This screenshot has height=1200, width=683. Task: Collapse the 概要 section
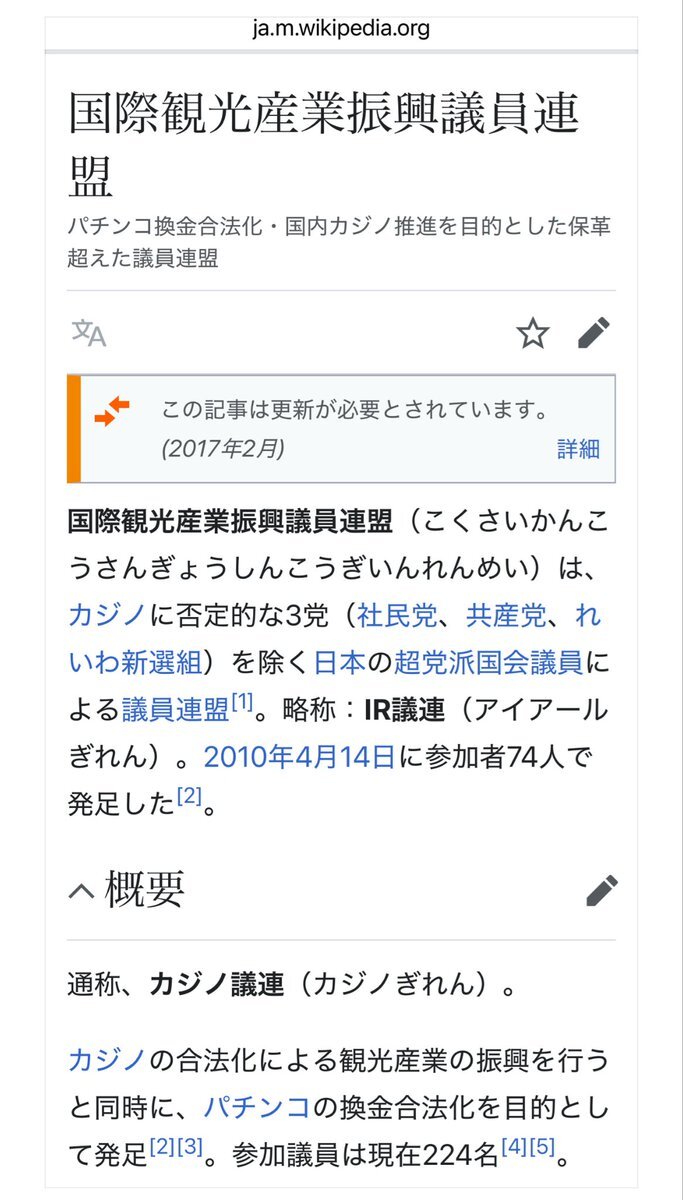pos(81,890)
